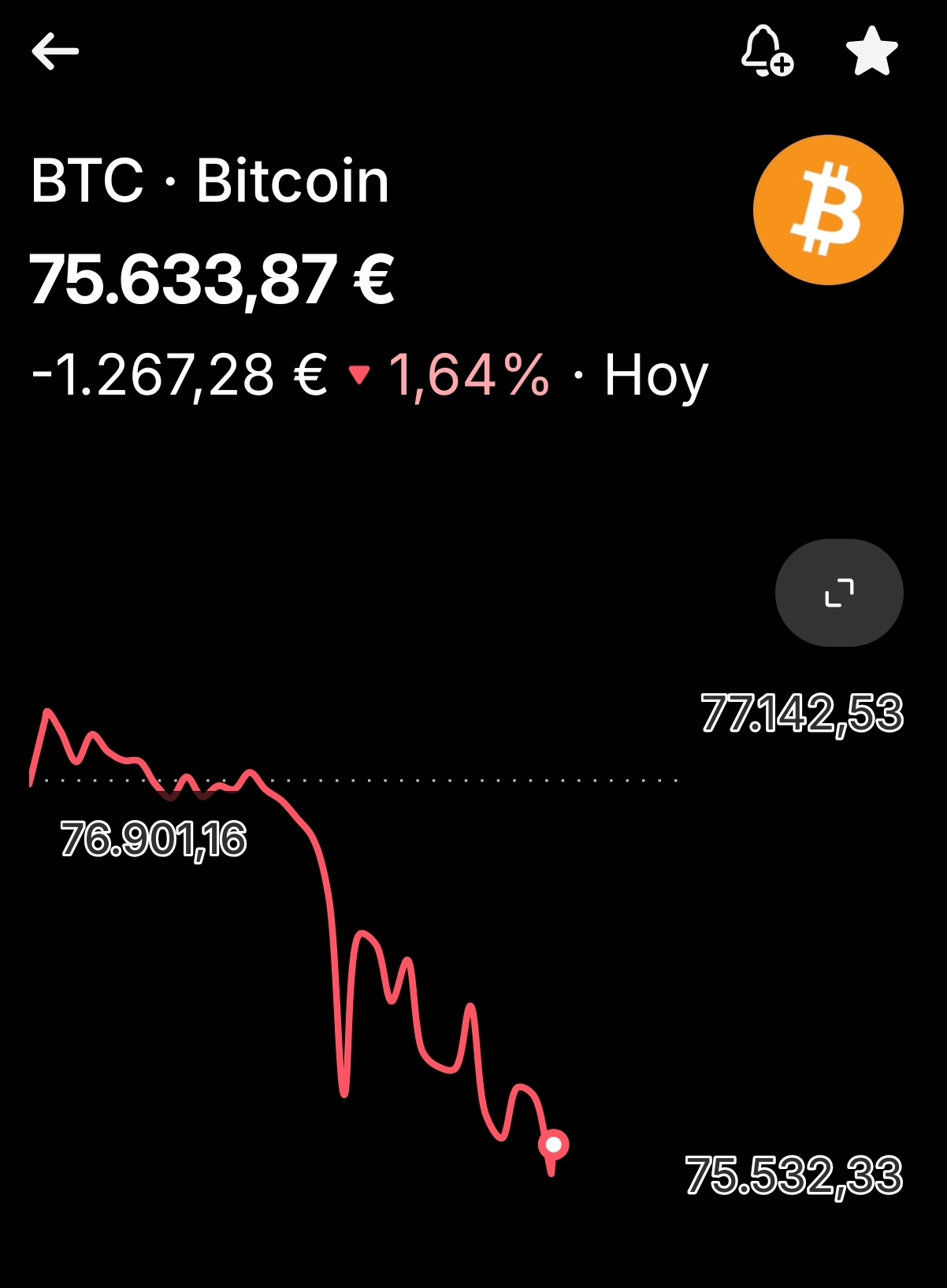This screenshot has width=947, height=1288.
Task: Tap "Hoy" to change the timeframe
Action: click(656, 376)
